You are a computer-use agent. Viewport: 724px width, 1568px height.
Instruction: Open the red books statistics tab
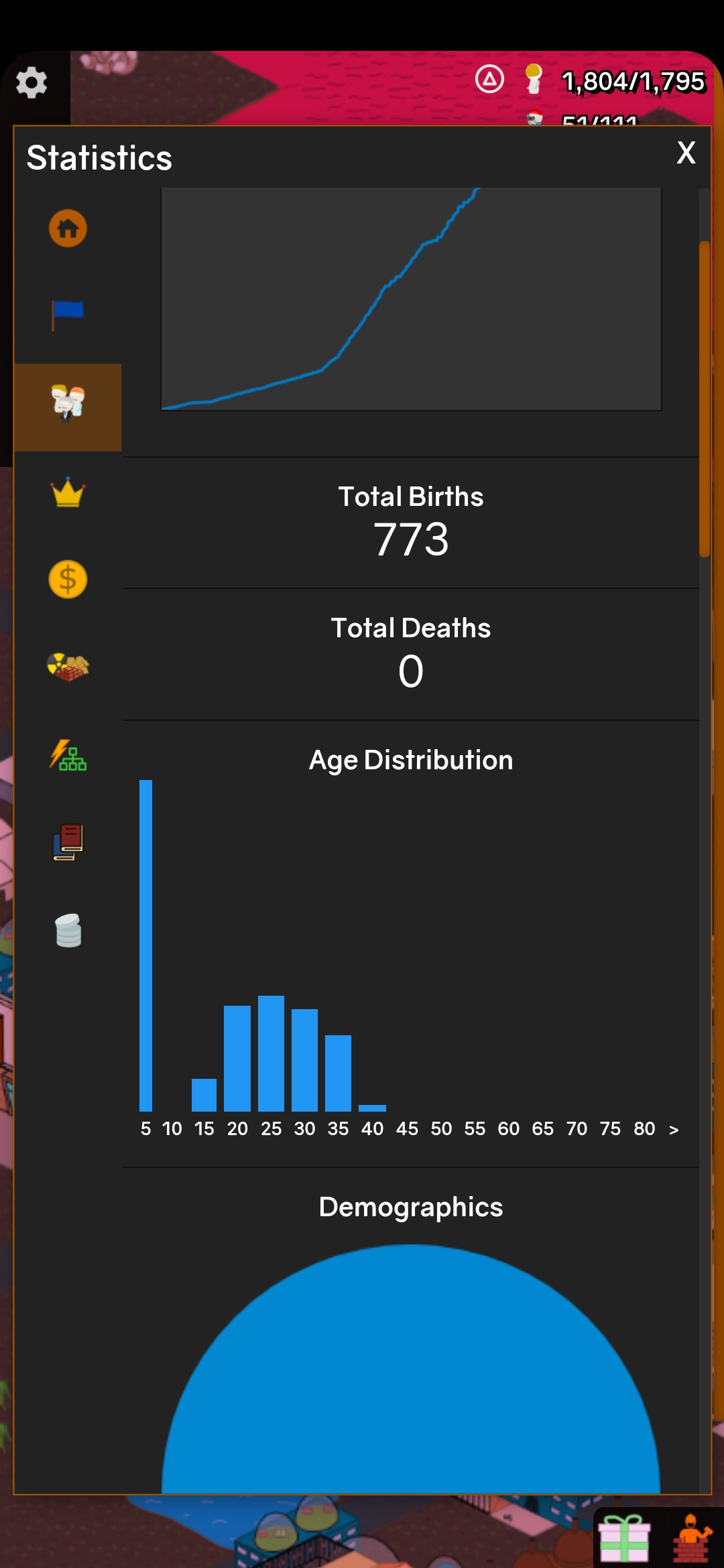[68, 842]
